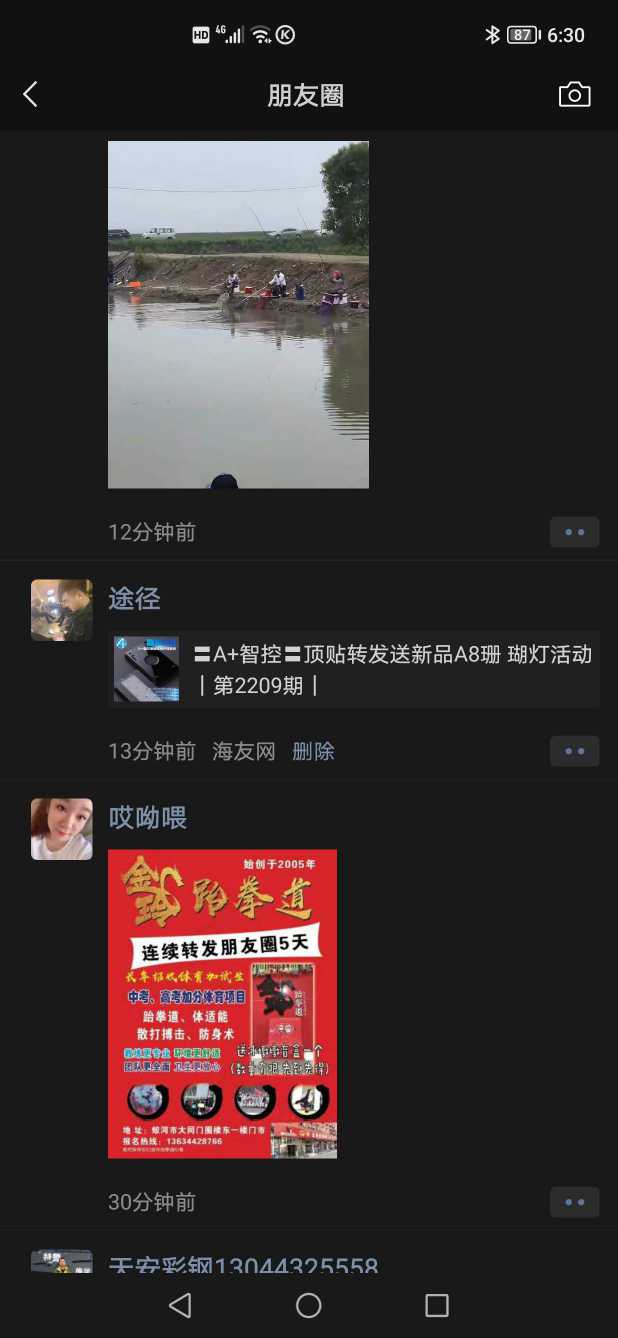Go to the home screen
Image resolution: width=618 pixels, height=1338 pixels.
tap(309, 1305)
